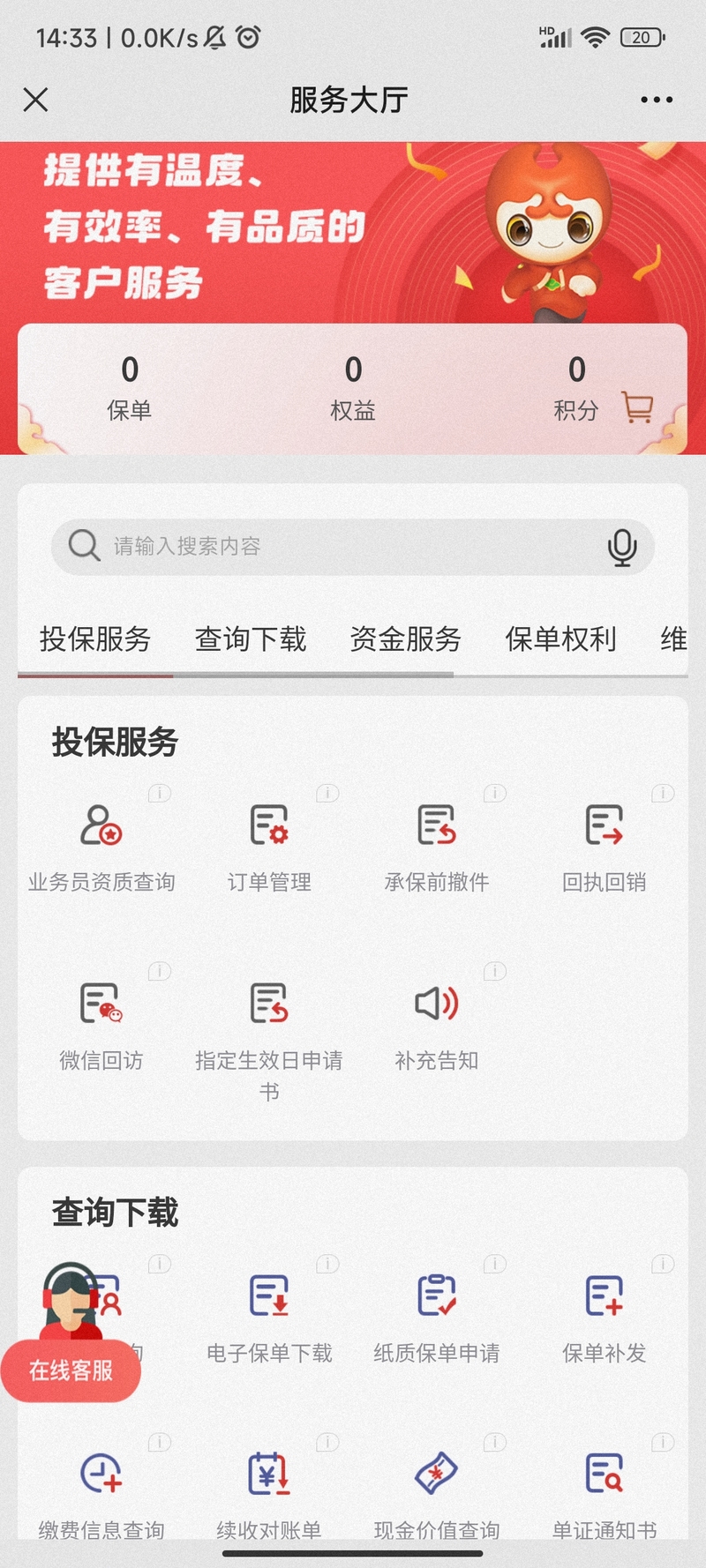Viewport: 706px width, 1568px height.
Task: View the 保单 count
Action: (x=130, y=387)
